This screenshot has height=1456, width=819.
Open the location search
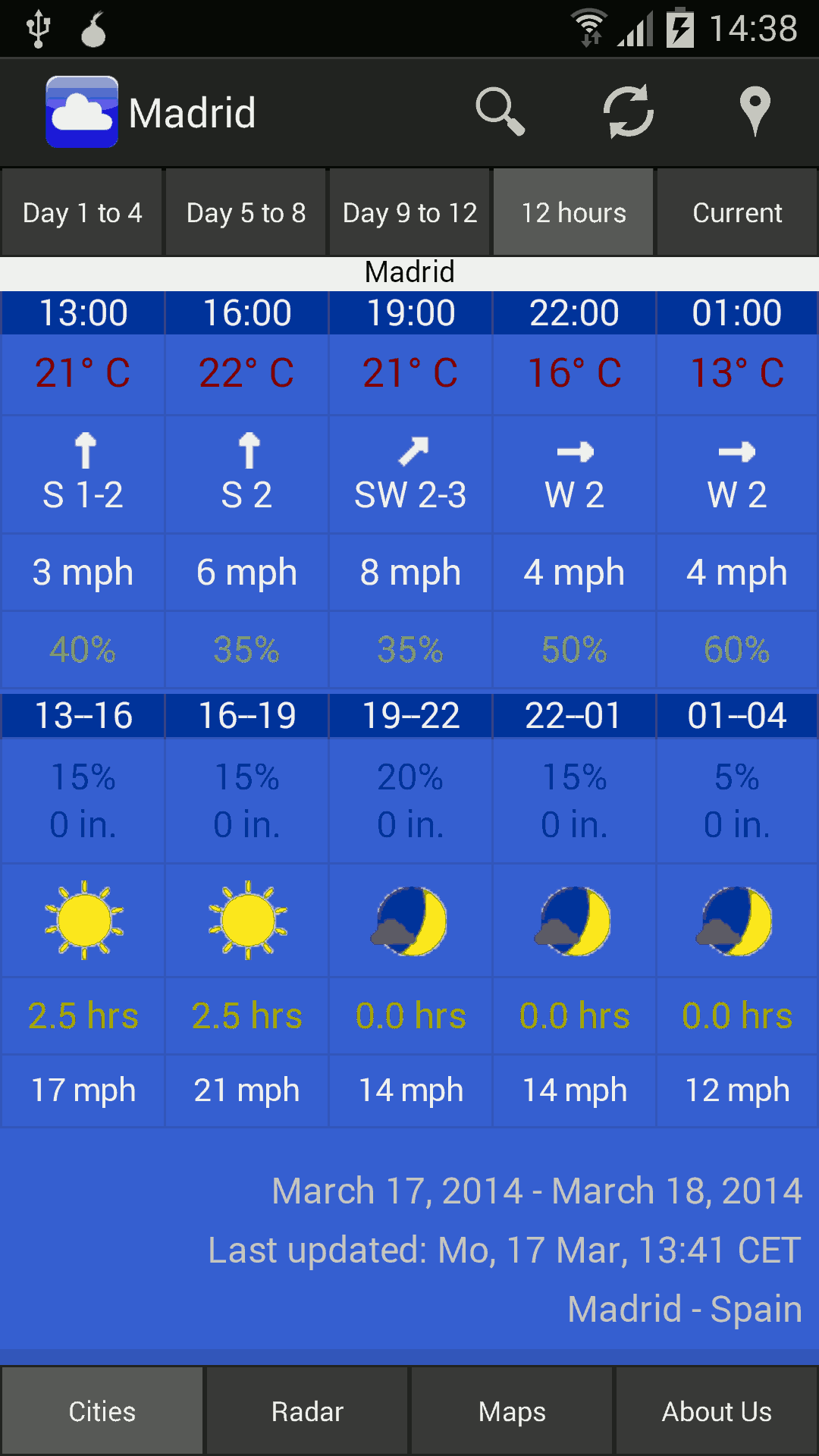[502, 110]
